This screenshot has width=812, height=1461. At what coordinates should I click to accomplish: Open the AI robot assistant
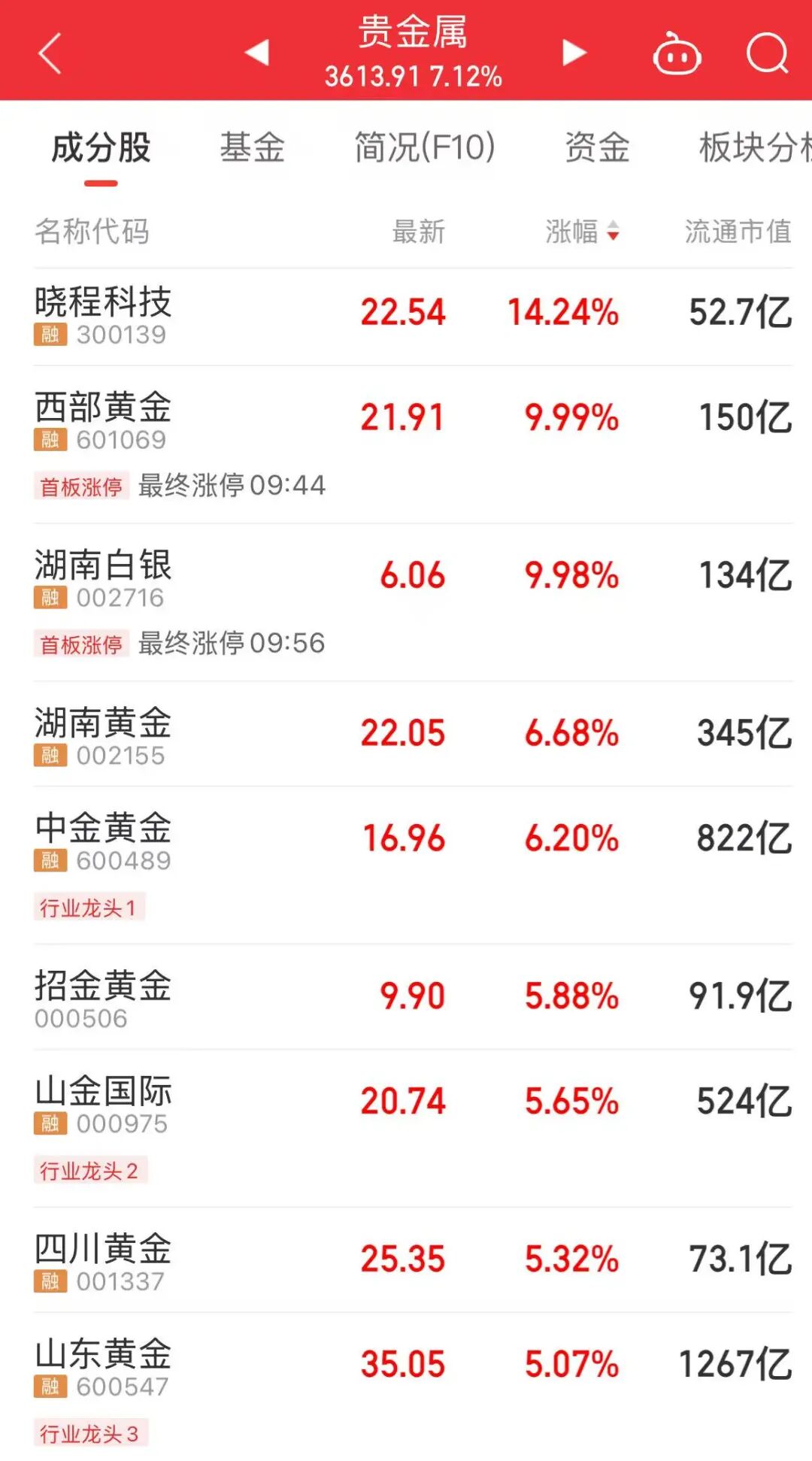675,54
